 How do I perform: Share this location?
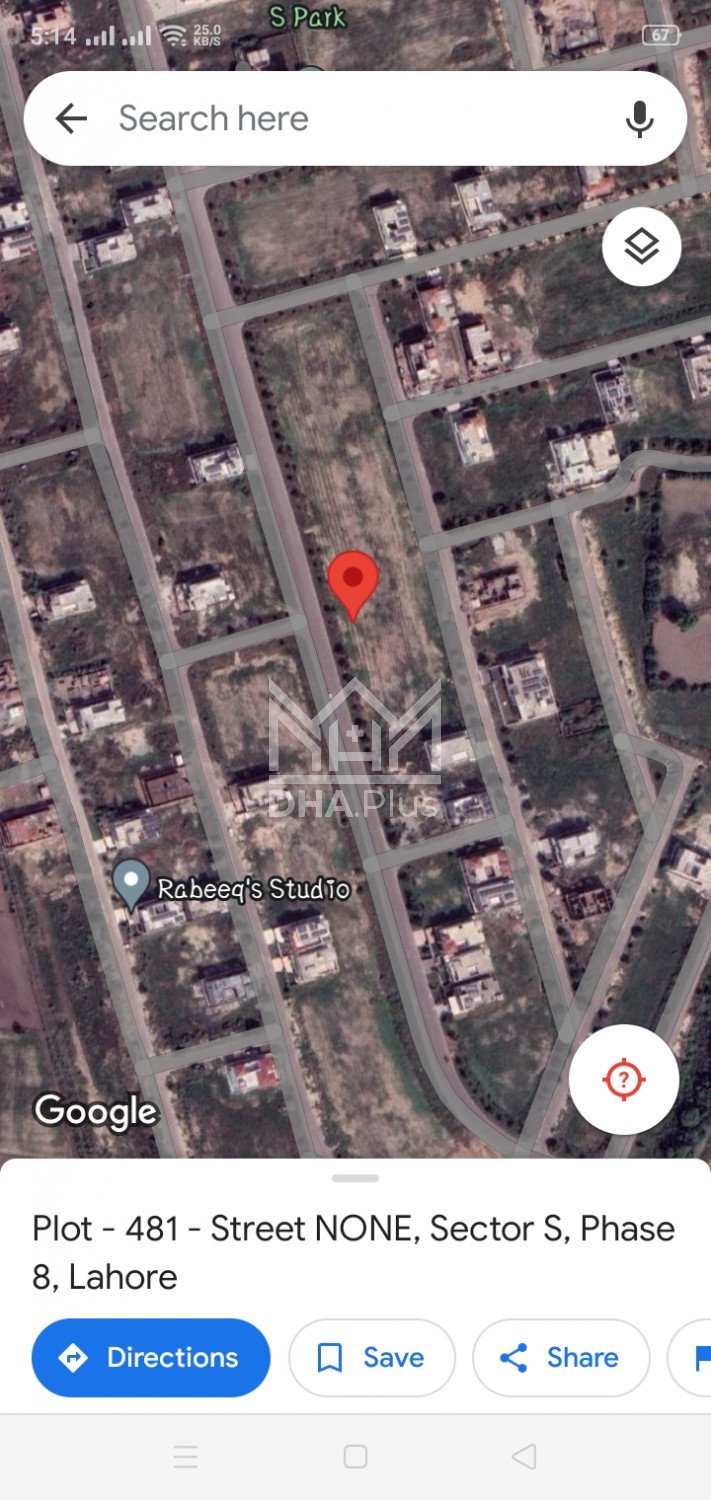560,1357
